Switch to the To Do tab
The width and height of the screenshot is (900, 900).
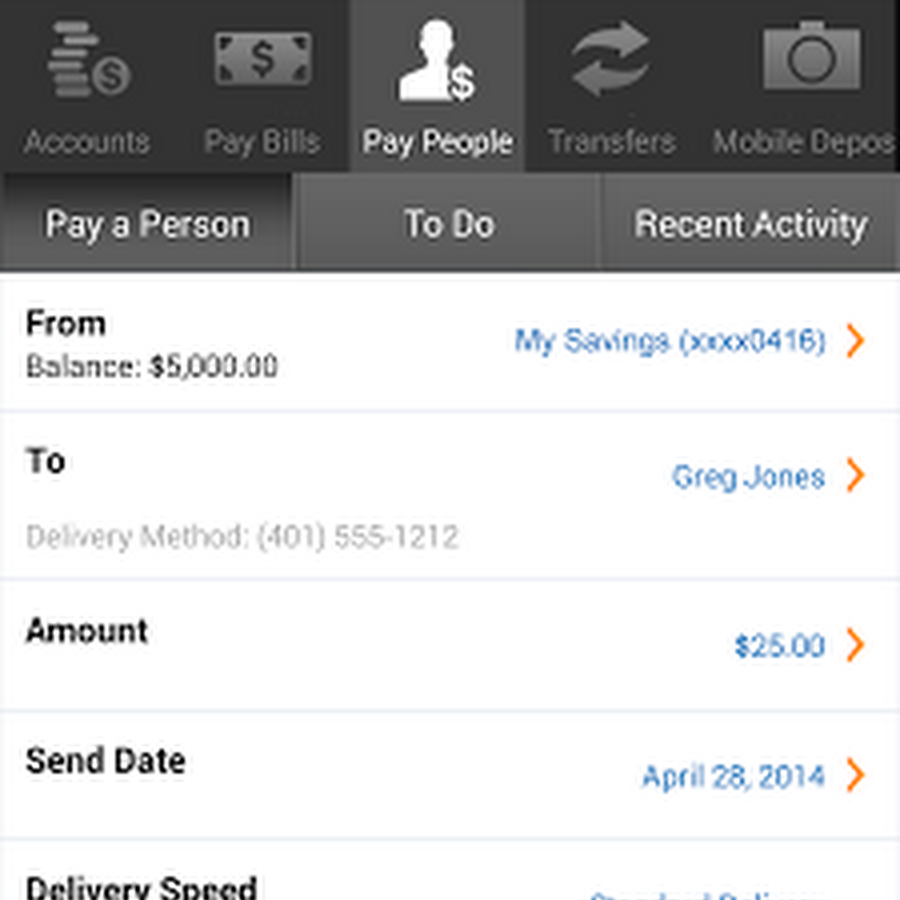449,224
